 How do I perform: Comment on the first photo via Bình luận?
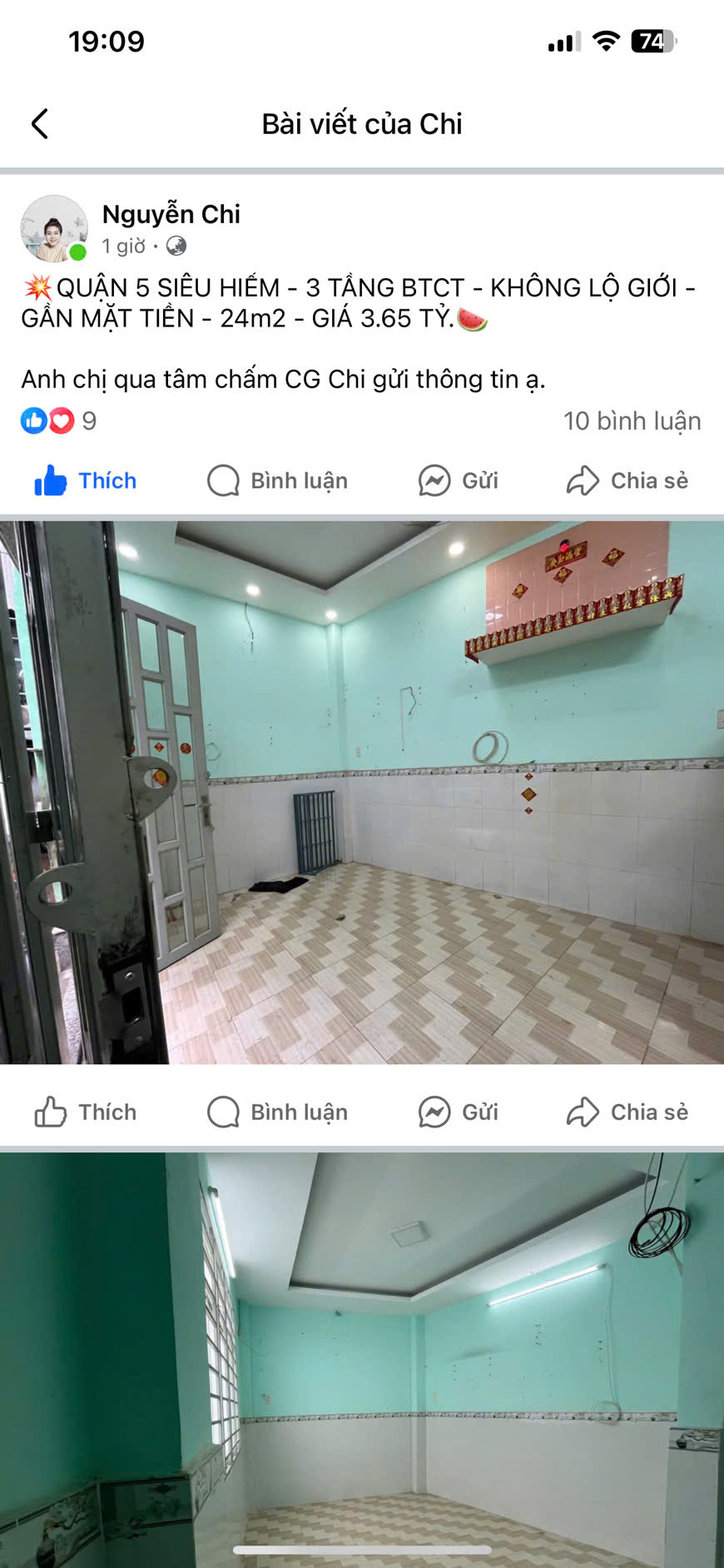tap(277, 1112)
